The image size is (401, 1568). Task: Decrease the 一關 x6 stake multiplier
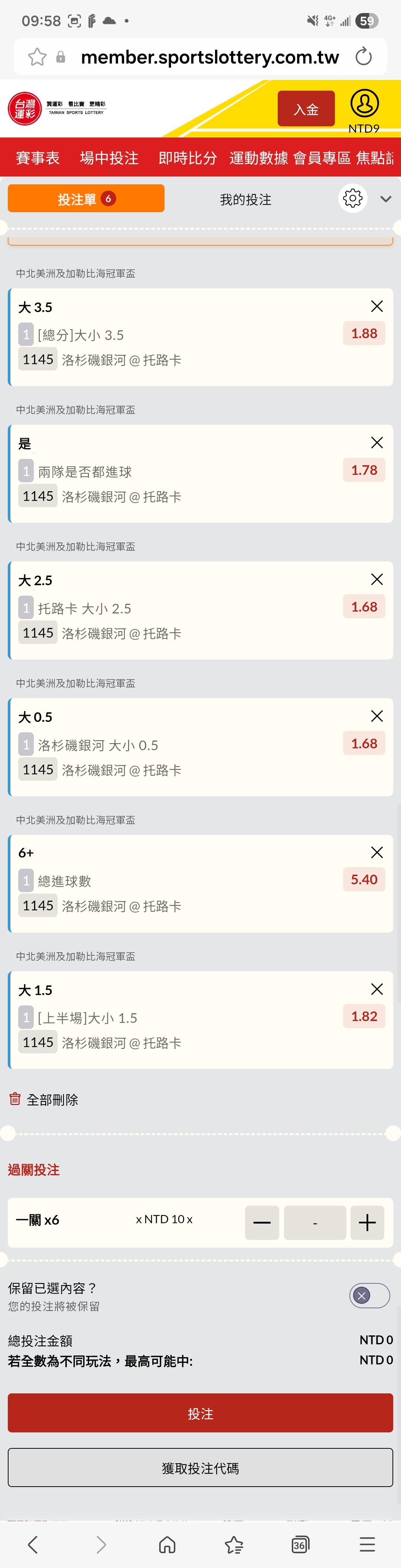[x=262, y=1222]
